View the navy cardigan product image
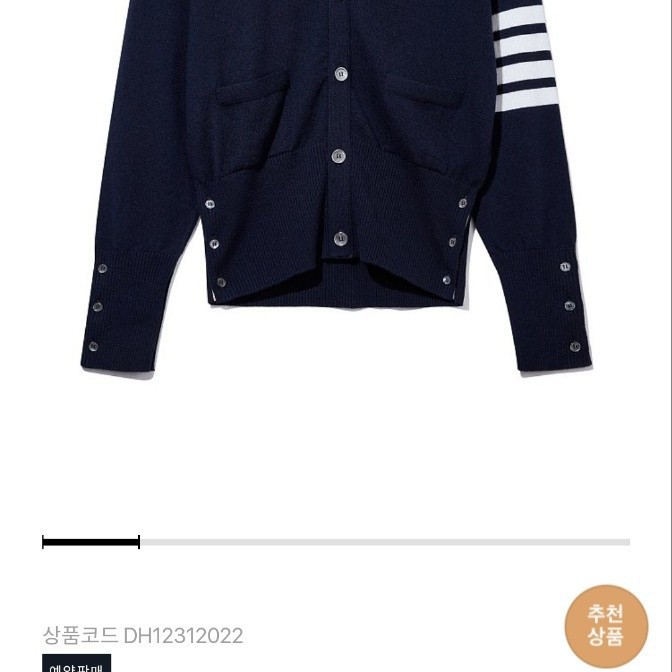The height and width of the screenshot is (672, 672). click(x=336, y=190)
